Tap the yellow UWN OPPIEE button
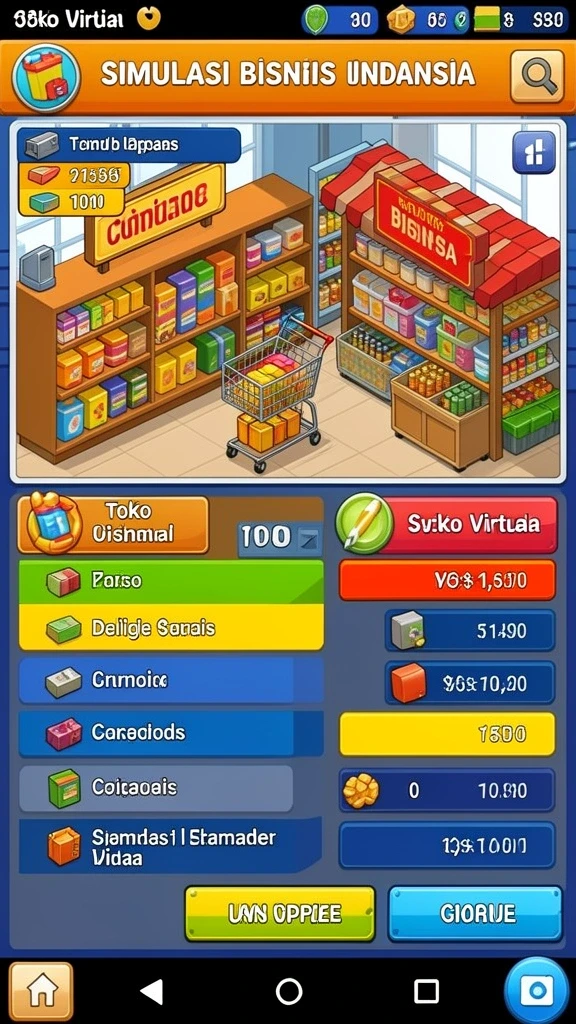576x1024 pixels. (280, 913)
